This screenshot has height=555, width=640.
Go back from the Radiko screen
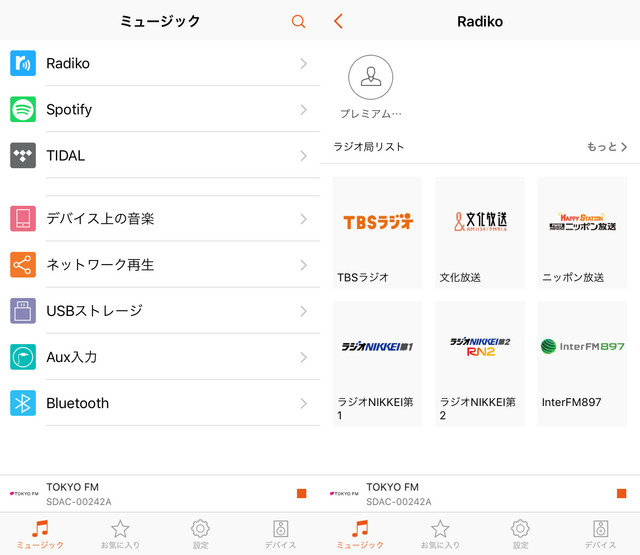[x=338, y=21]
